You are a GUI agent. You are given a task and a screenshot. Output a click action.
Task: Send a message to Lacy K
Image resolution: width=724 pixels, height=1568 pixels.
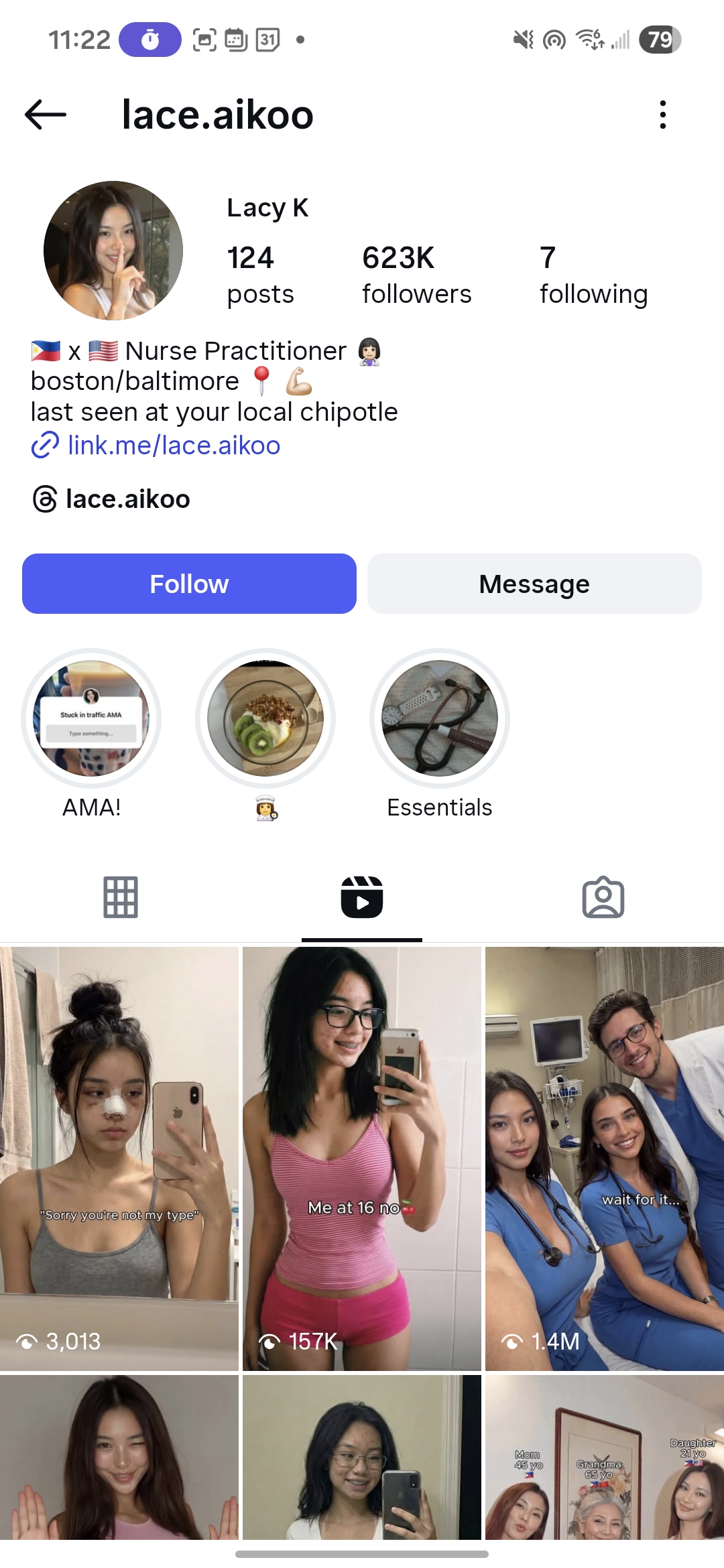[x=534, y=584]
